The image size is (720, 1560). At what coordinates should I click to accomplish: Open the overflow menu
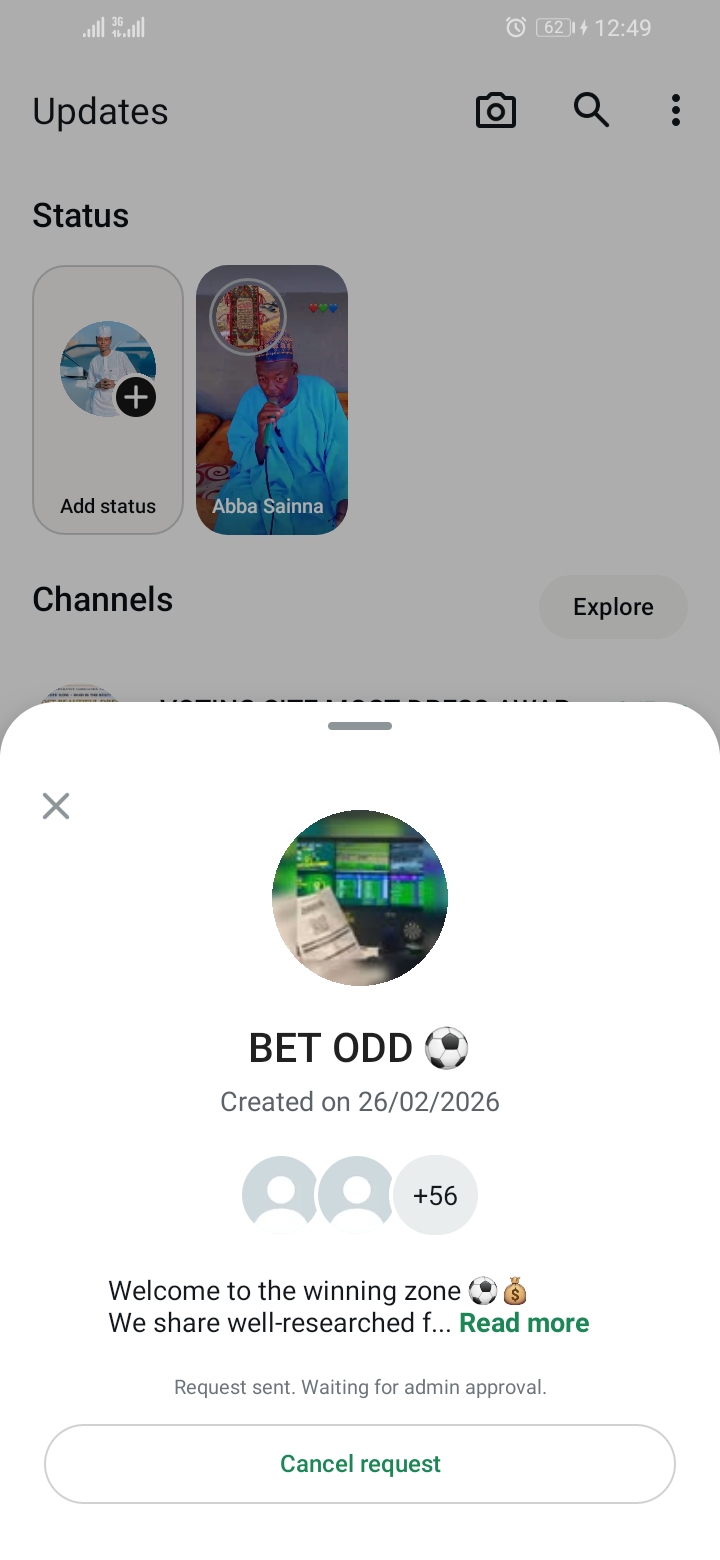[x=676, y=111]
